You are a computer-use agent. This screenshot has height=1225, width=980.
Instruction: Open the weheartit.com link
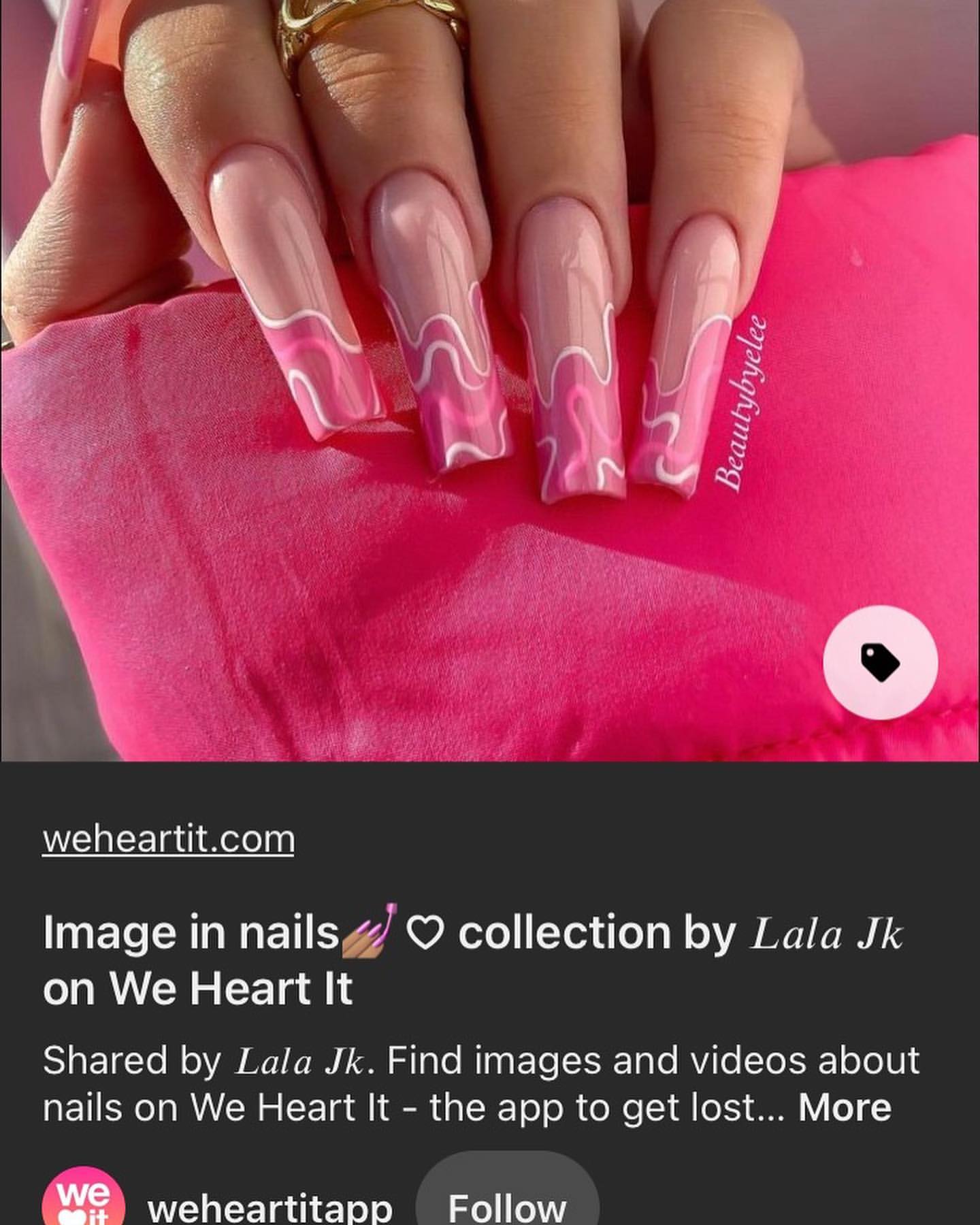tap(168, 839)
